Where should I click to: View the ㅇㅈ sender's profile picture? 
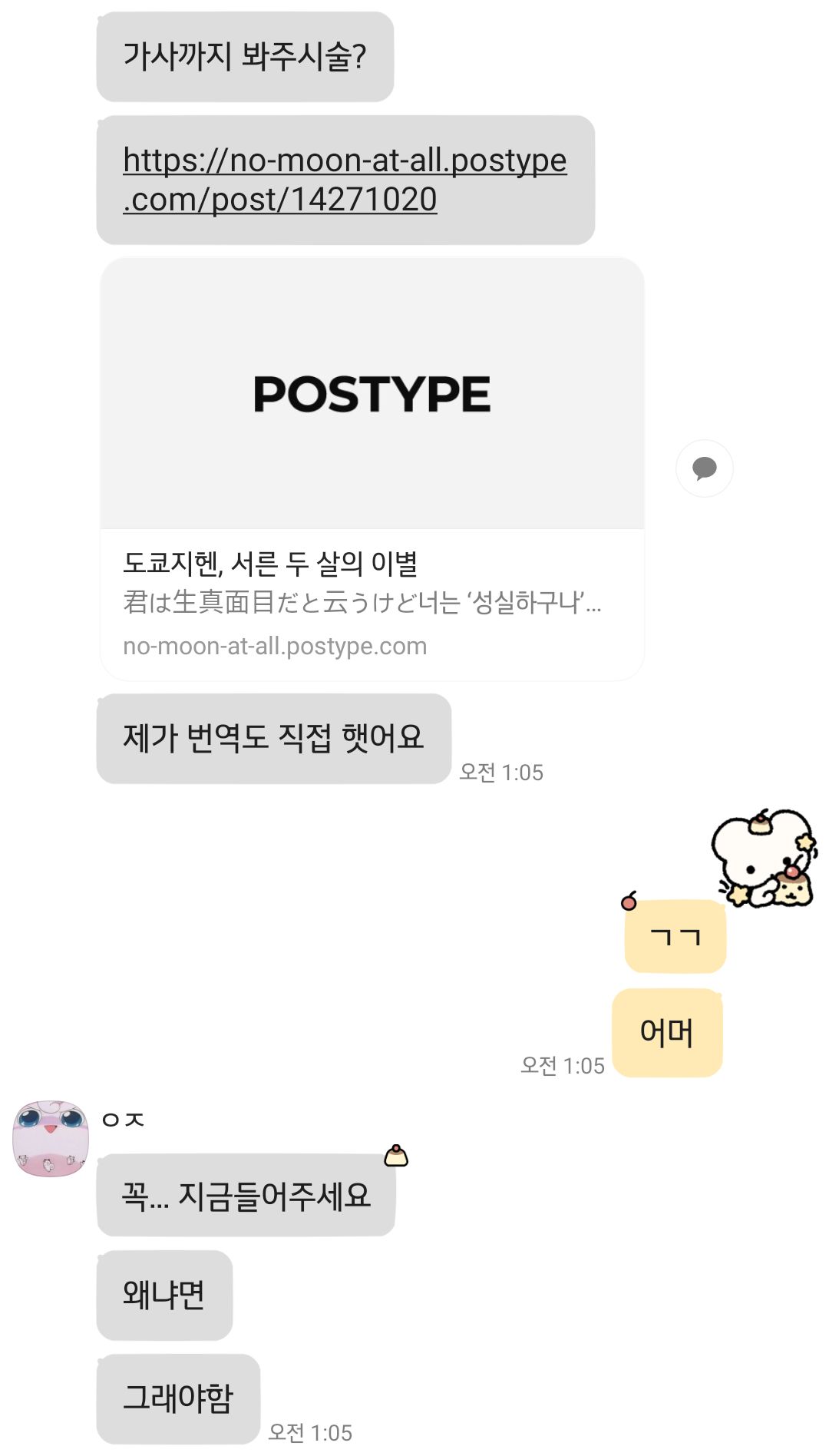coord(51,1138)
